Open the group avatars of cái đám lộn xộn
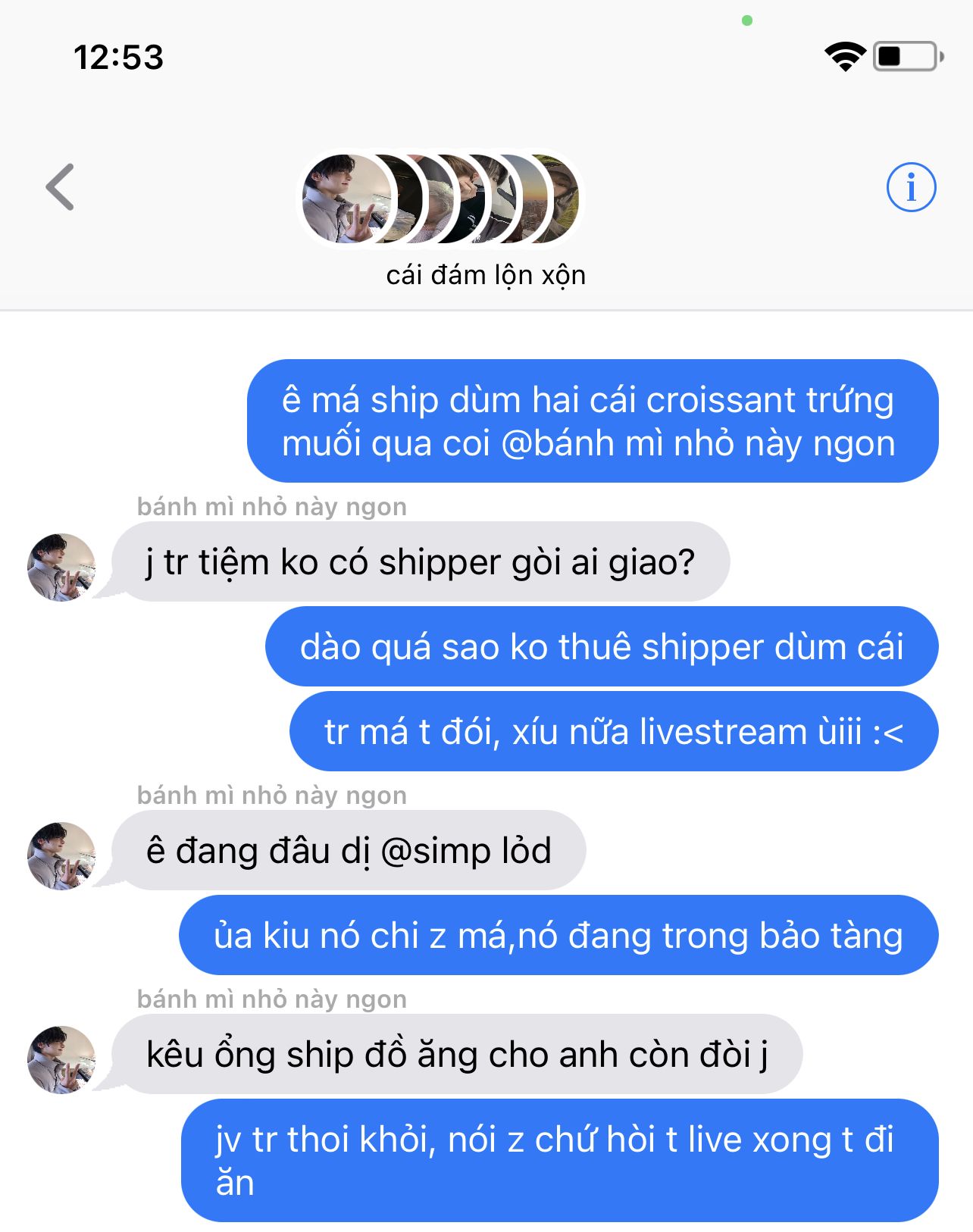 click(440, 199)
